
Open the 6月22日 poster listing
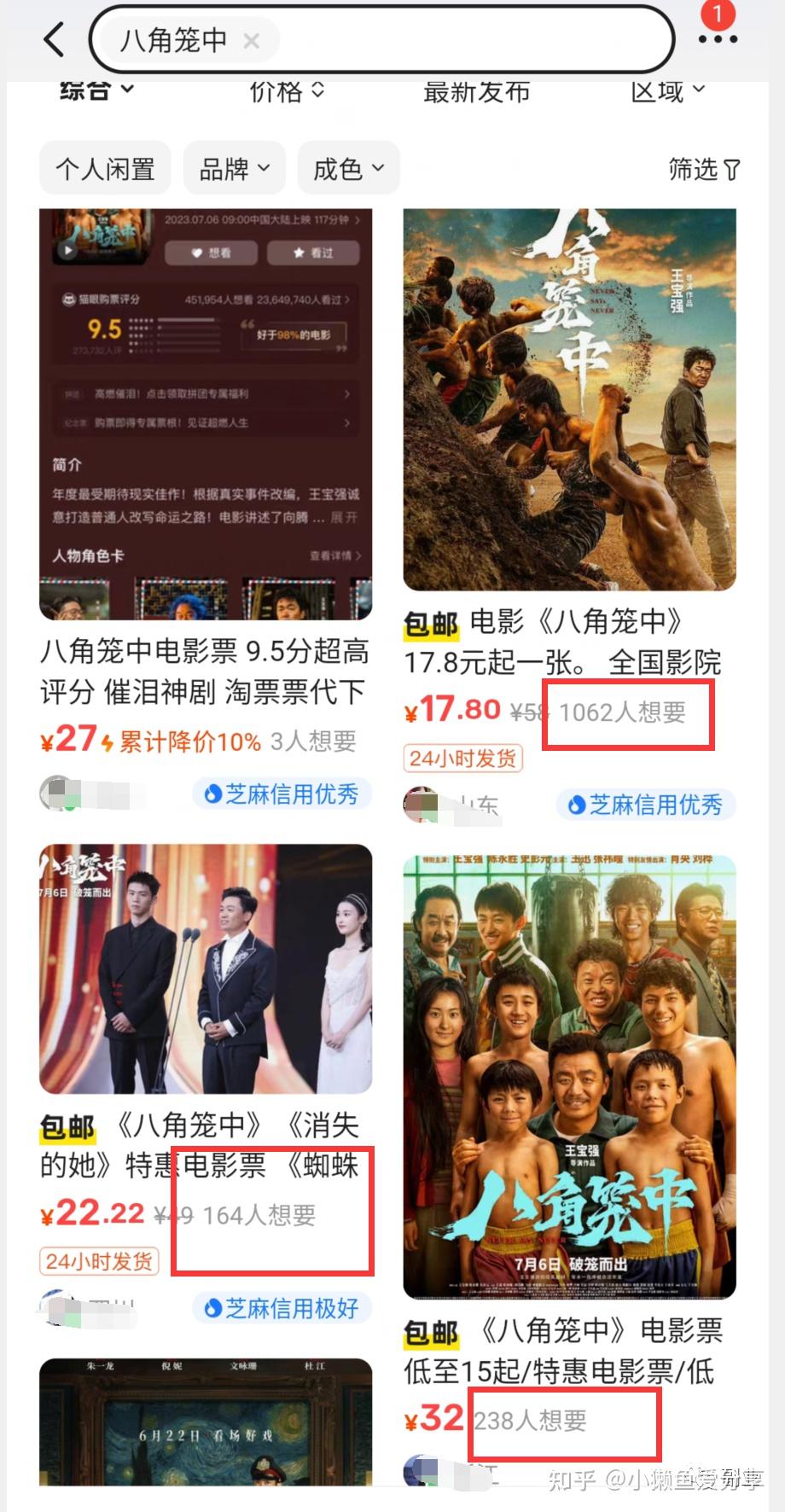(206, 1421)
